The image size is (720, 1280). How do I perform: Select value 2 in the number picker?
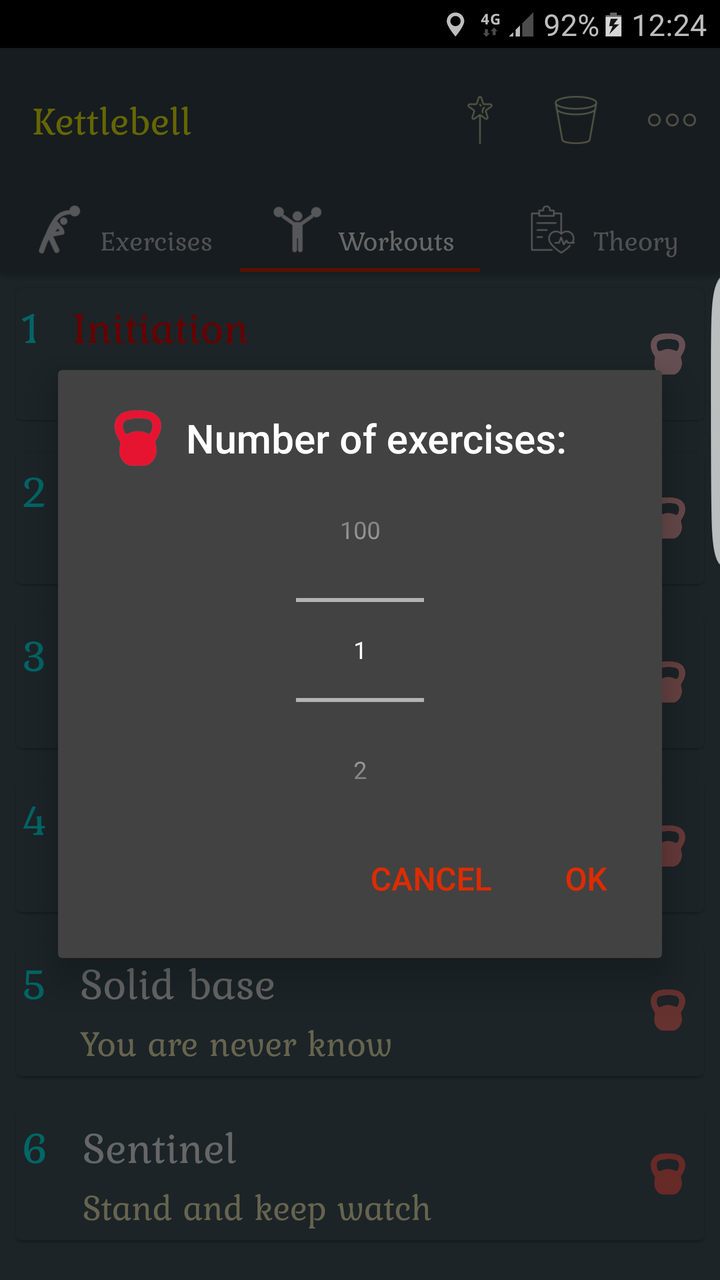click(360, 770)
